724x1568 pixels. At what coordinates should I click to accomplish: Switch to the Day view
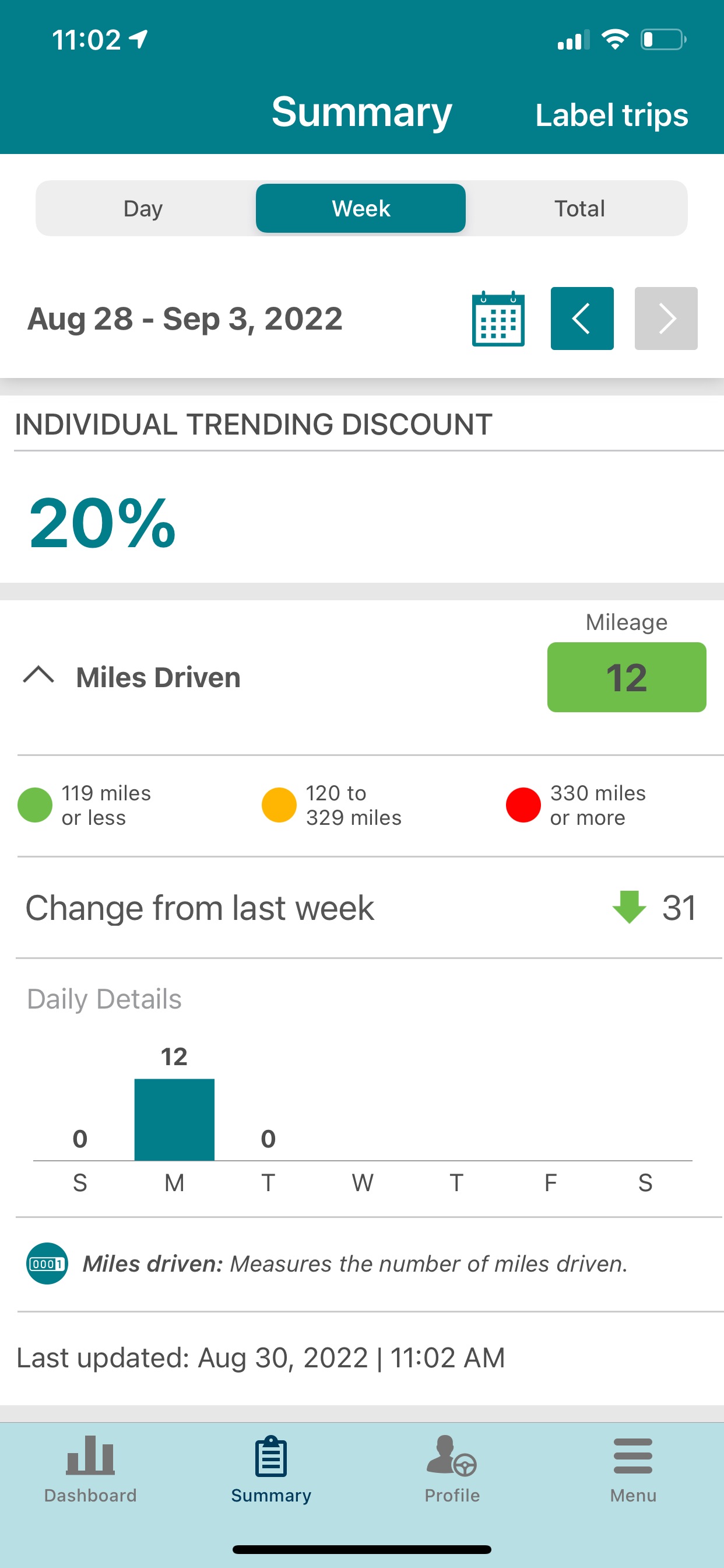(x=143, y=208)
